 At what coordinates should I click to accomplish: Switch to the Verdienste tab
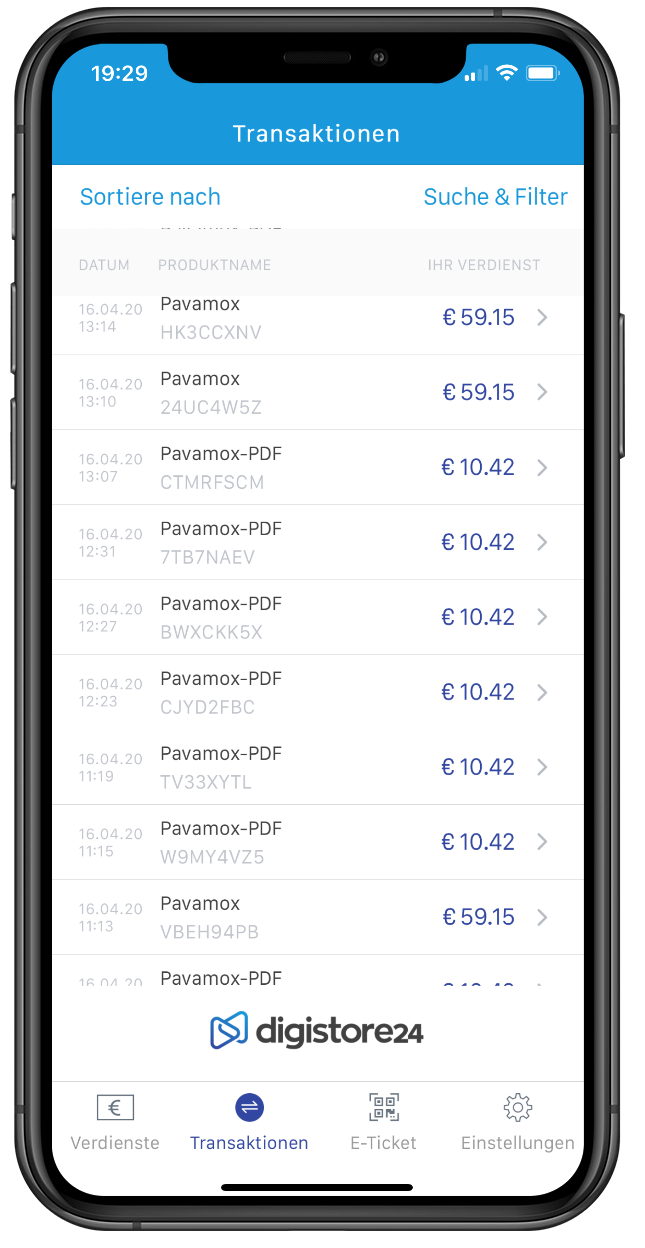115,1122
